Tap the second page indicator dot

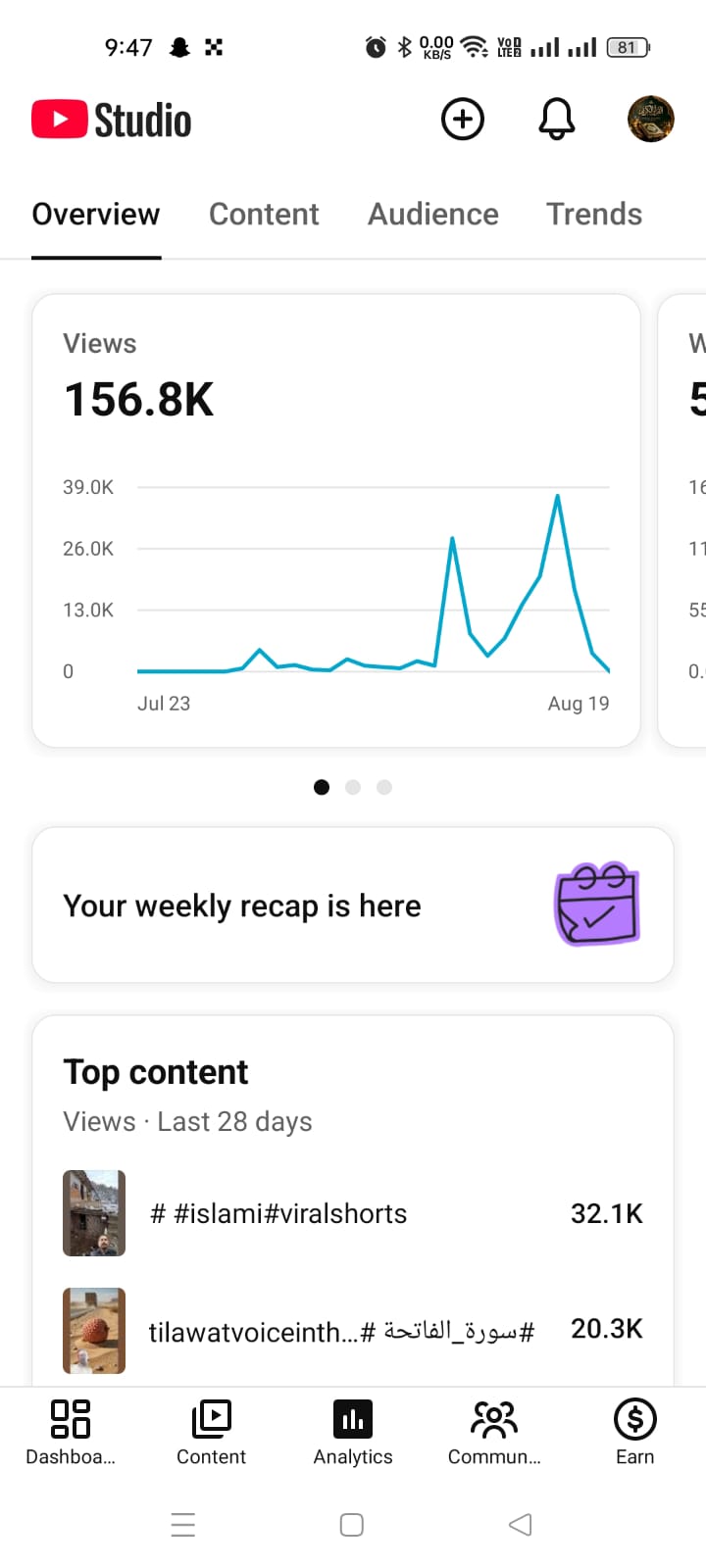tap(353, 787)
